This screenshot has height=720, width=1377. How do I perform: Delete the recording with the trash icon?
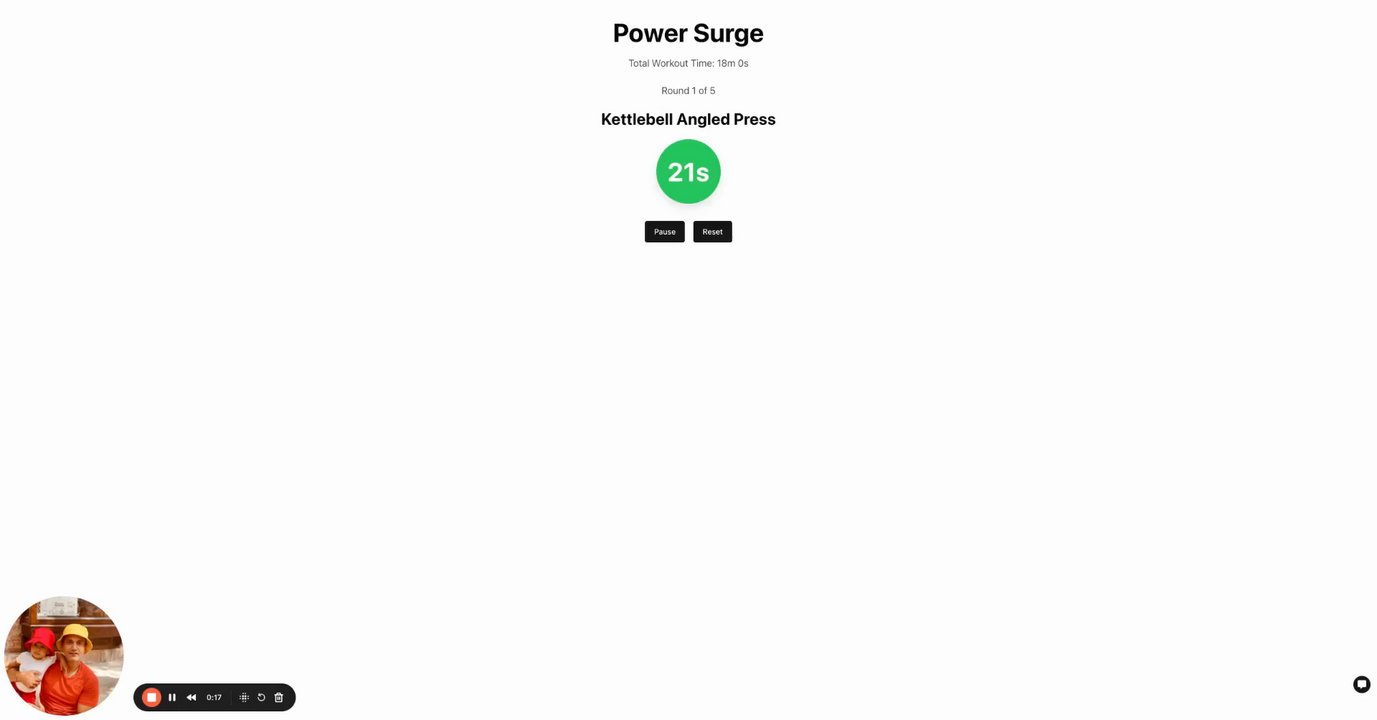coord(279,697)
